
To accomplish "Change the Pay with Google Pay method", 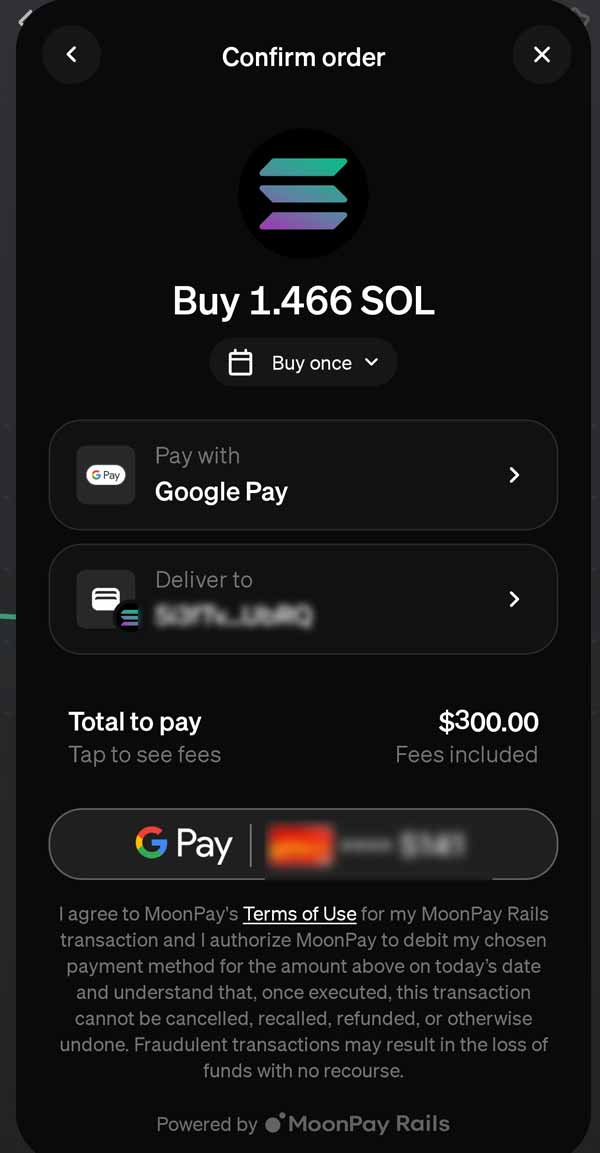I will (x=303, y=475).
